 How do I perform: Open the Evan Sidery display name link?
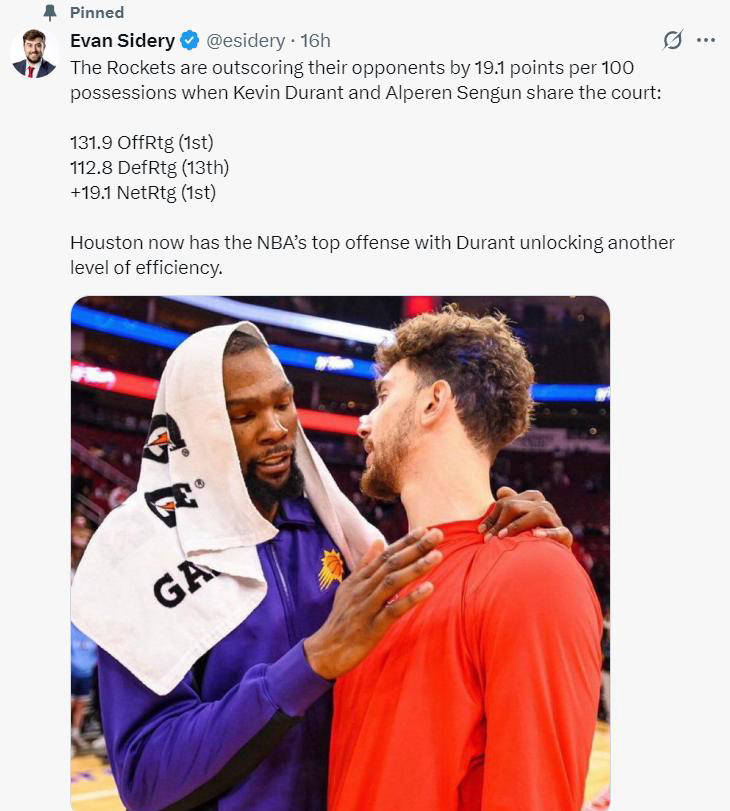pos(122,41)
